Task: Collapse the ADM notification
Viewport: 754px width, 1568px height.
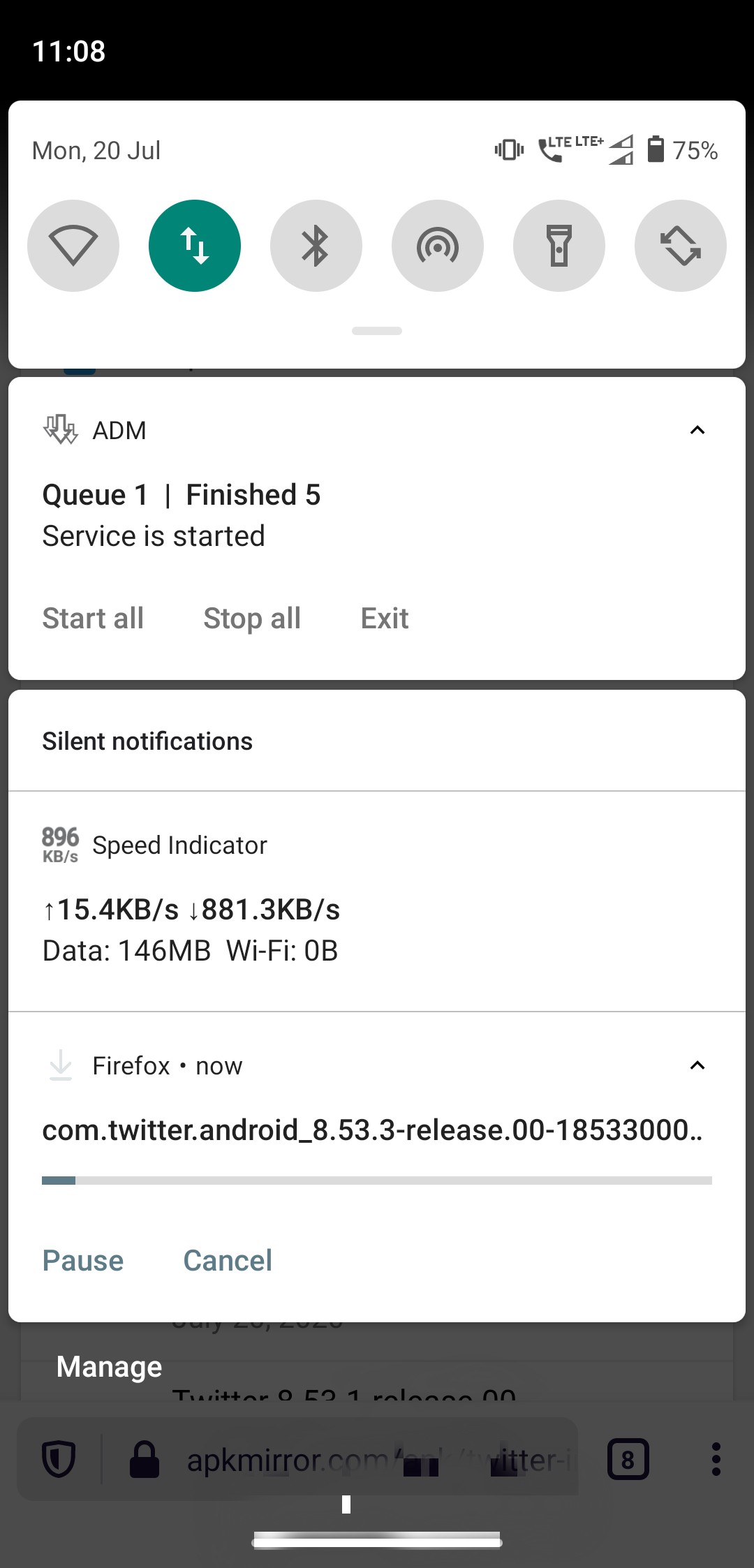Action: click(x=697, y=430)
